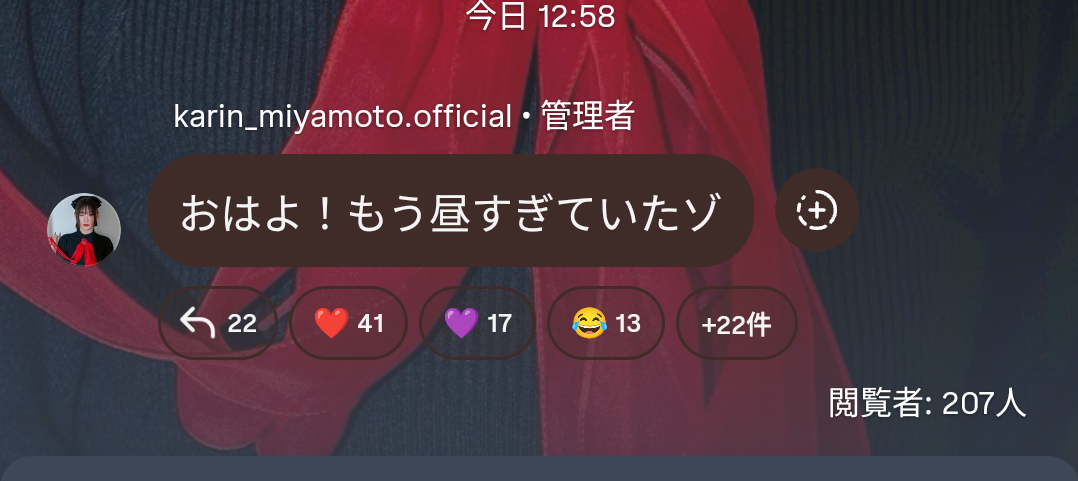Viewport: 1078px width, 481px height.
Task: Open karin_miyamoto.official's profile avatar
Action: tap(84, 230)
